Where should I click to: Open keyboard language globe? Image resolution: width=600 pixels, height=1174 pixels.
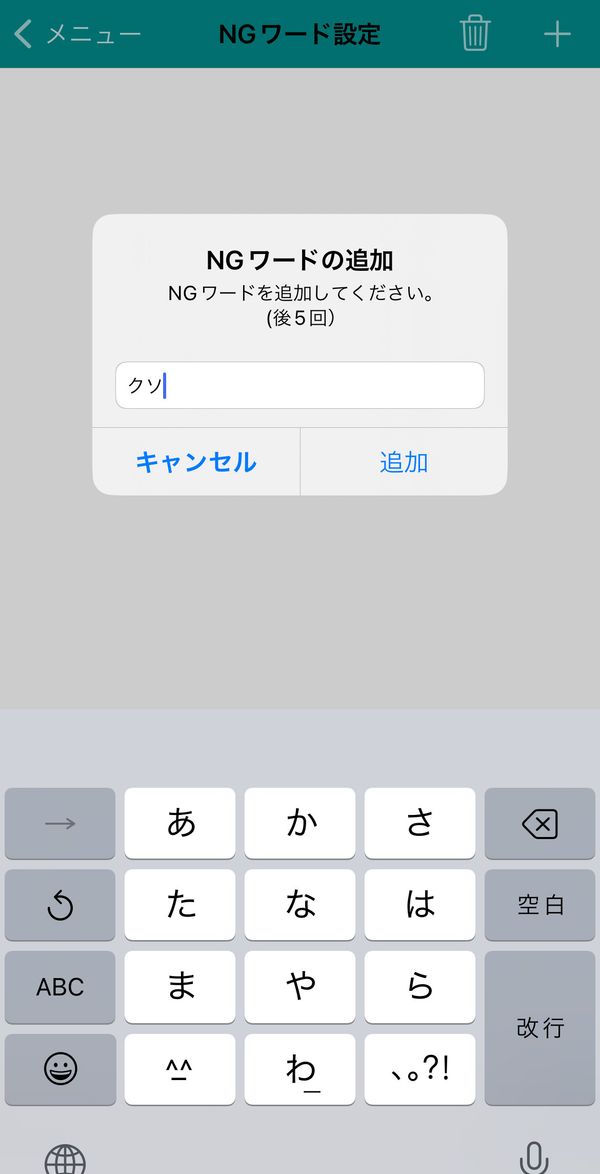tap(65, 1157)
